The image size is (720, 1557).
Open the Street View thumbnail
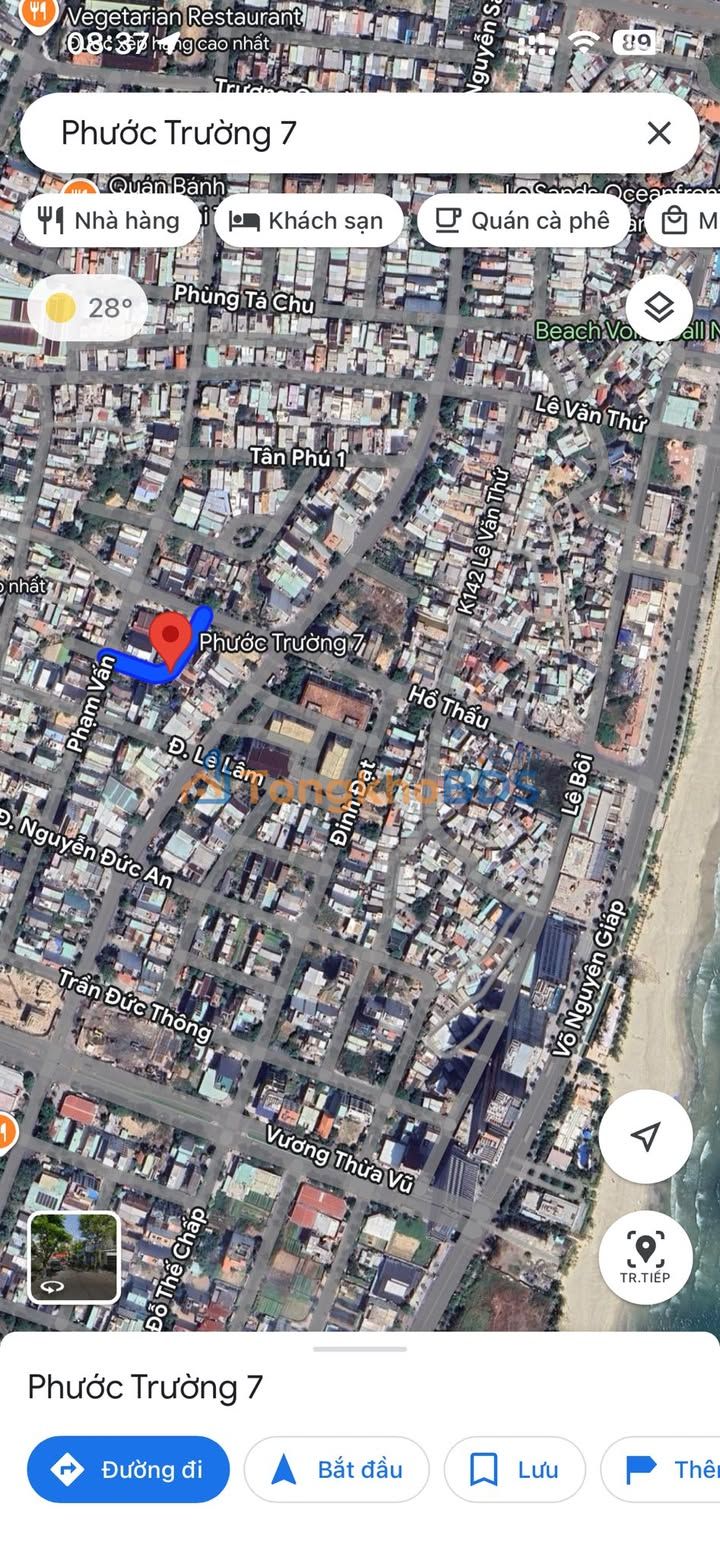tap(74, 1257)
